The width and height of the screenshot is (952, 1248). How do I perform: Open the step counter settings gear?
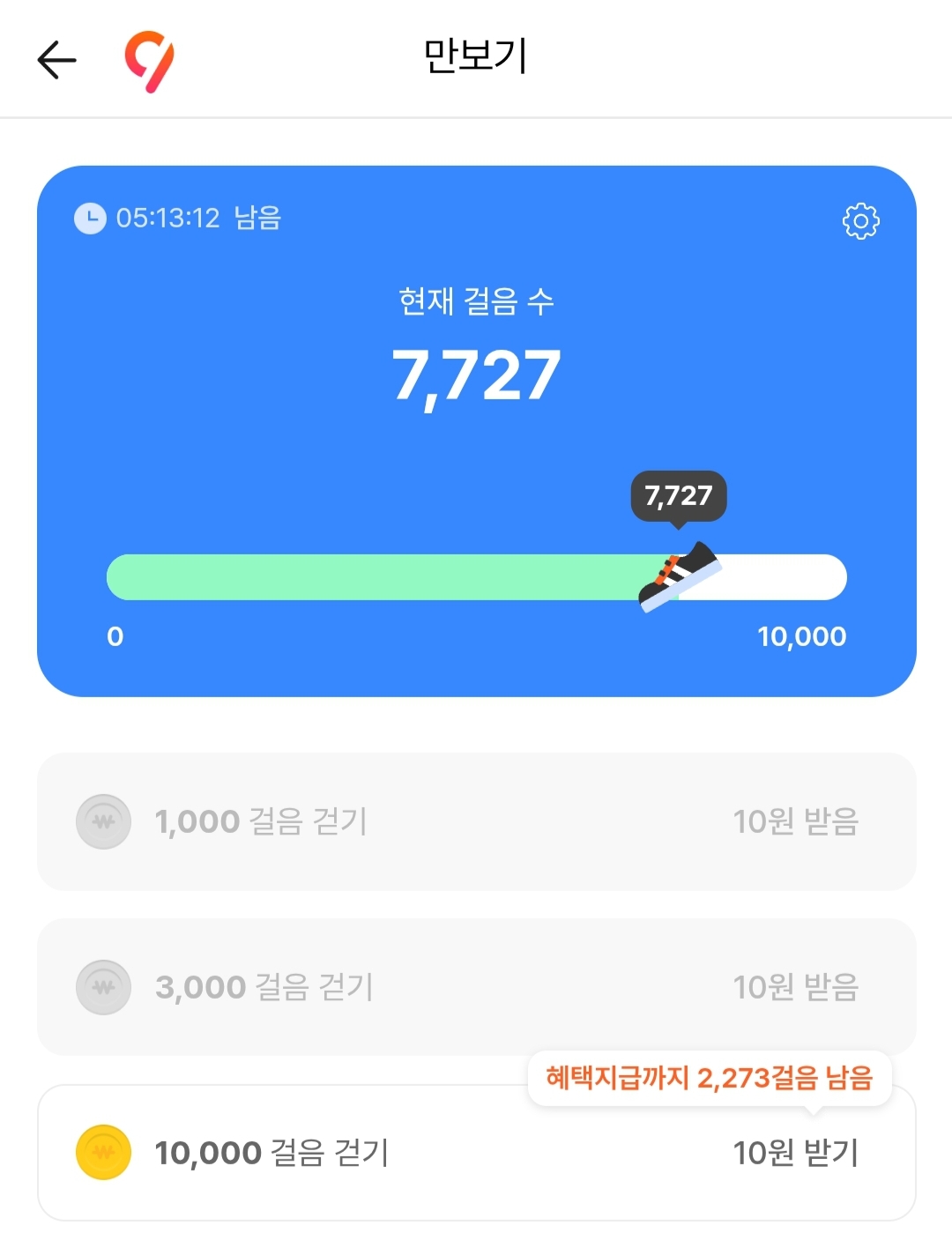[860, 220]
